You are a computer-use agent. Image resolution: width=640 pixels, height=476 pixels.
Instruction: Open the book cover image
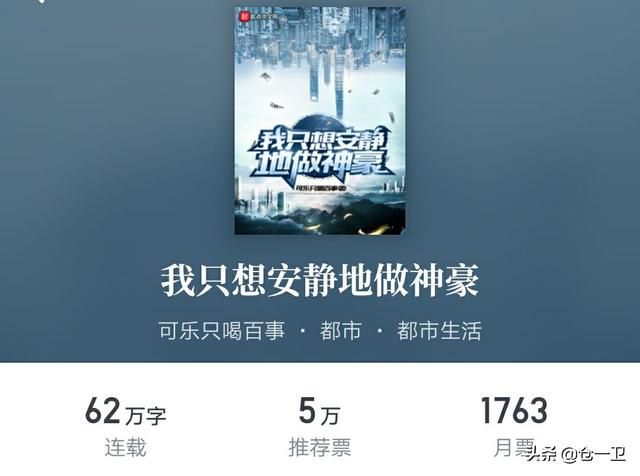pyautogui.click(x=320, y=120)
